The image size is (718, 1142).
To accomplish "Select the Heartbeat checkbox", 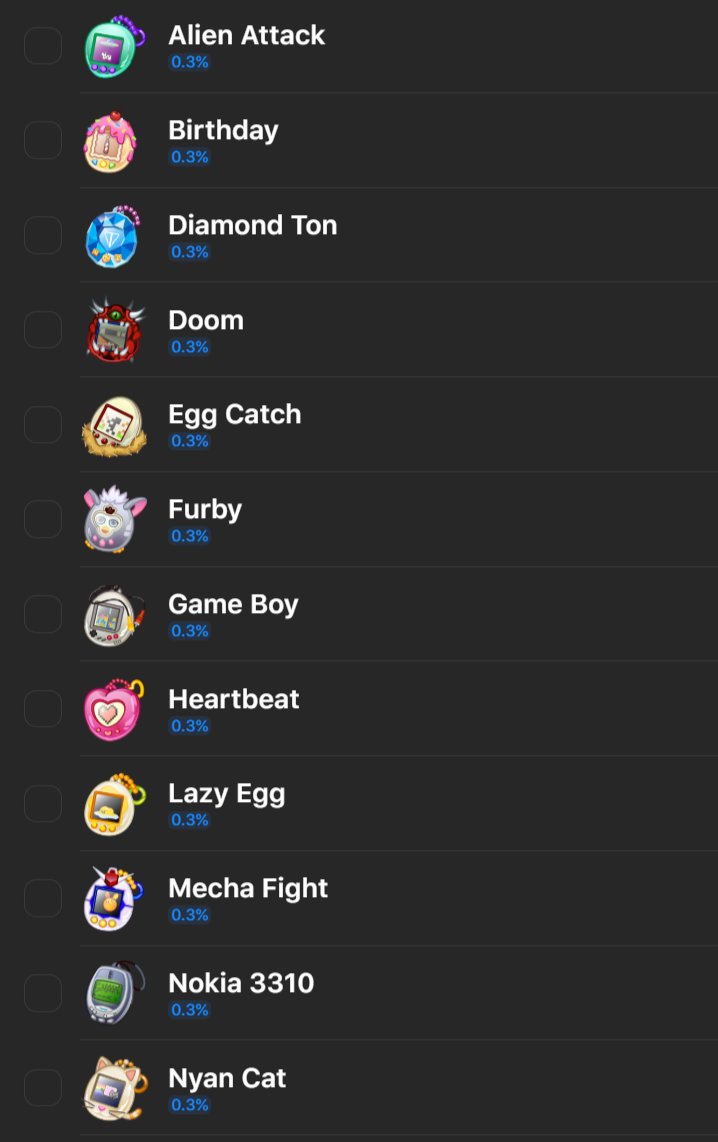I will (x=42, y=708).
